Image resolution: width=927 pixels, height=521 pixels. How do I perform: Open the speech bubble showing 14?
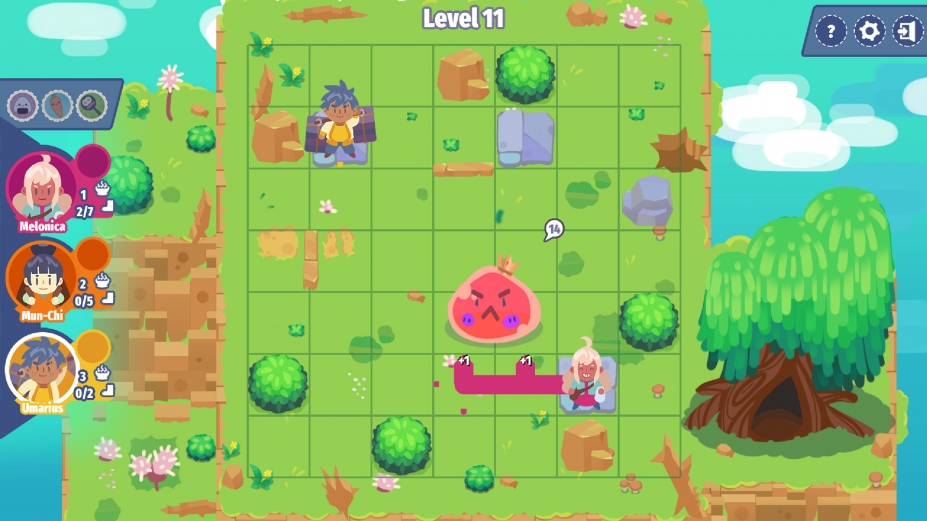click(x=554, y=230)
